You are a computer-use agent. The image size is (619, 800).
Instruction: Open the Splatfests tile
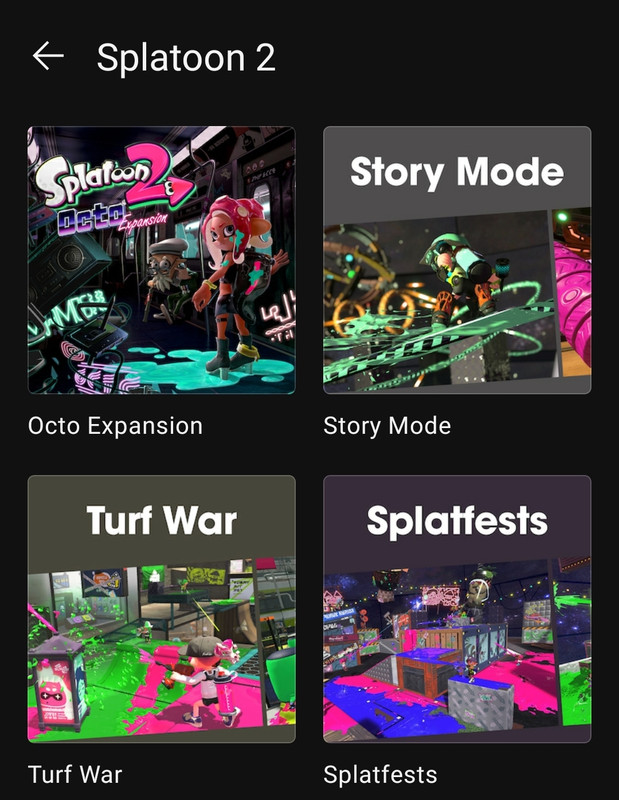(457, 609)
